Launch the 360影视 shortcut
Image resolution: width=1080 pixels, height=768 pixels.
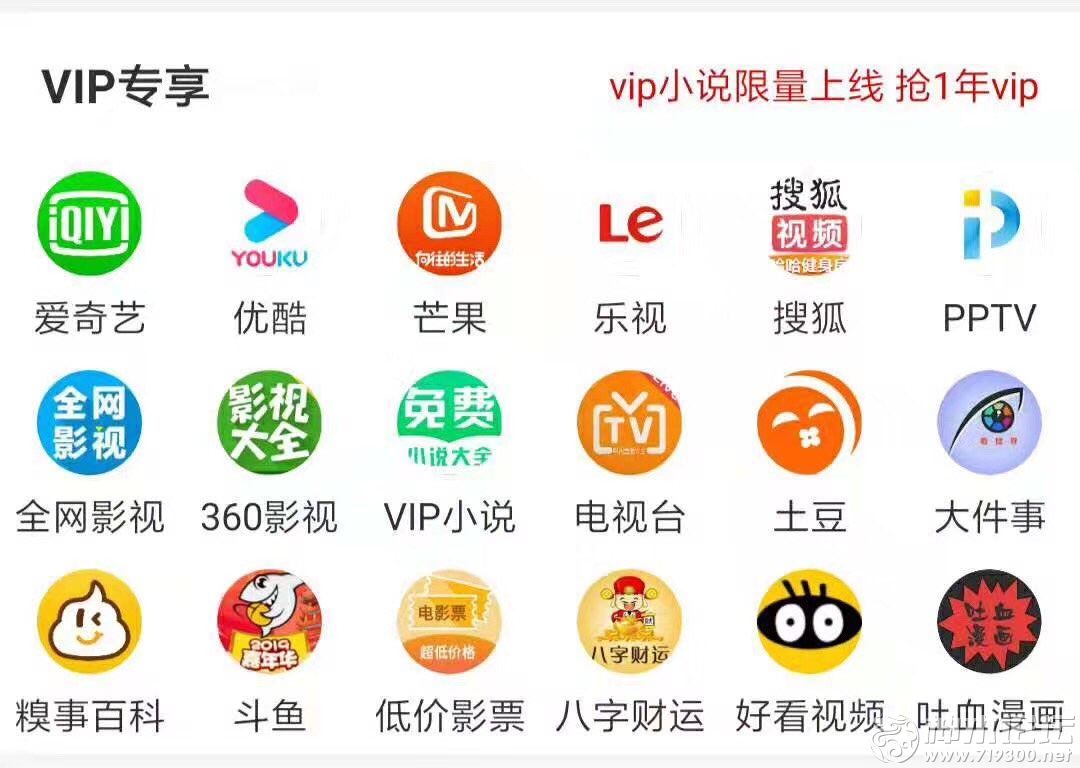(269, 423)
